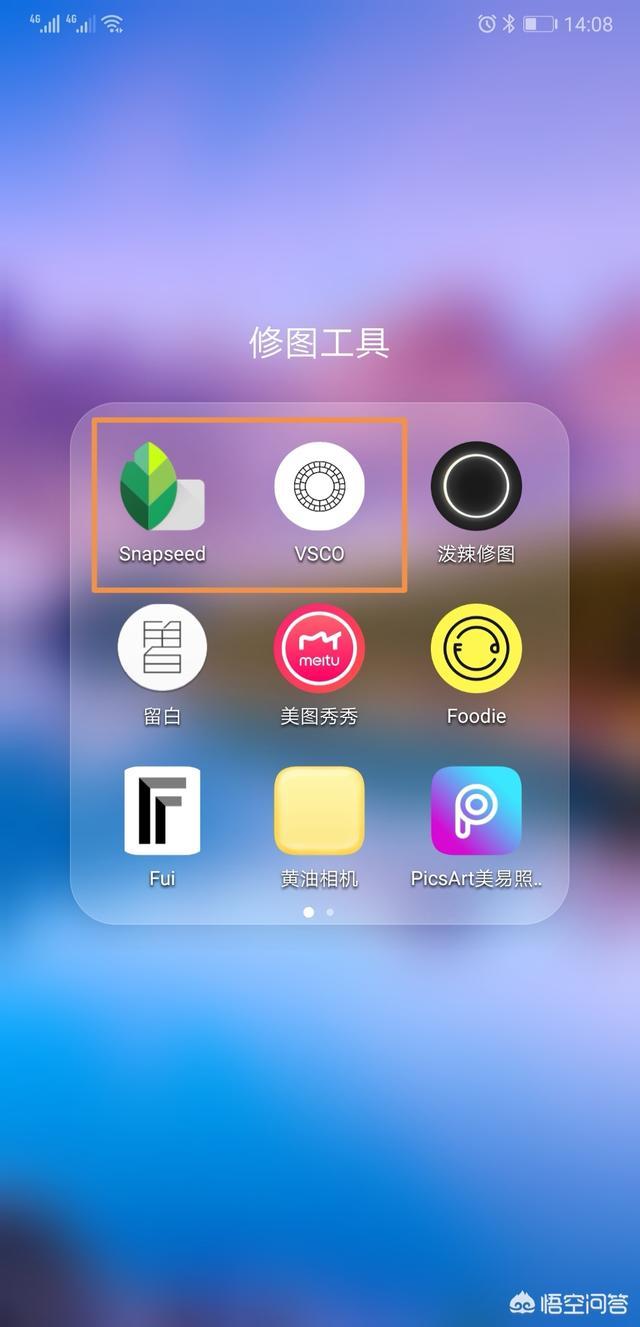Open 美图秀秀 (meitu) app
Viewport: 640px width, 1327px height.
(319, 649)
